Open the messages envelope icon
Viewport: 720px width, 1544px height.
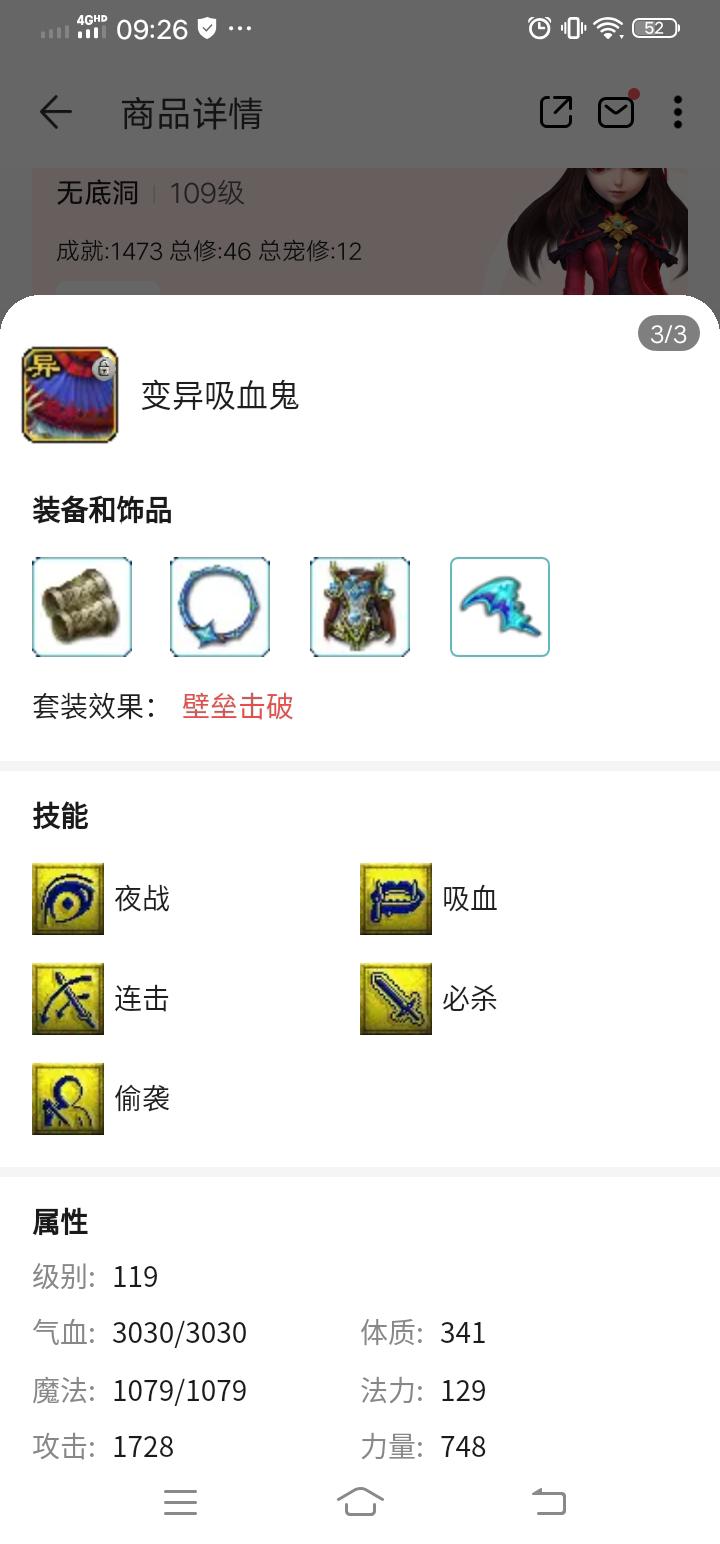tap(616, 112)
